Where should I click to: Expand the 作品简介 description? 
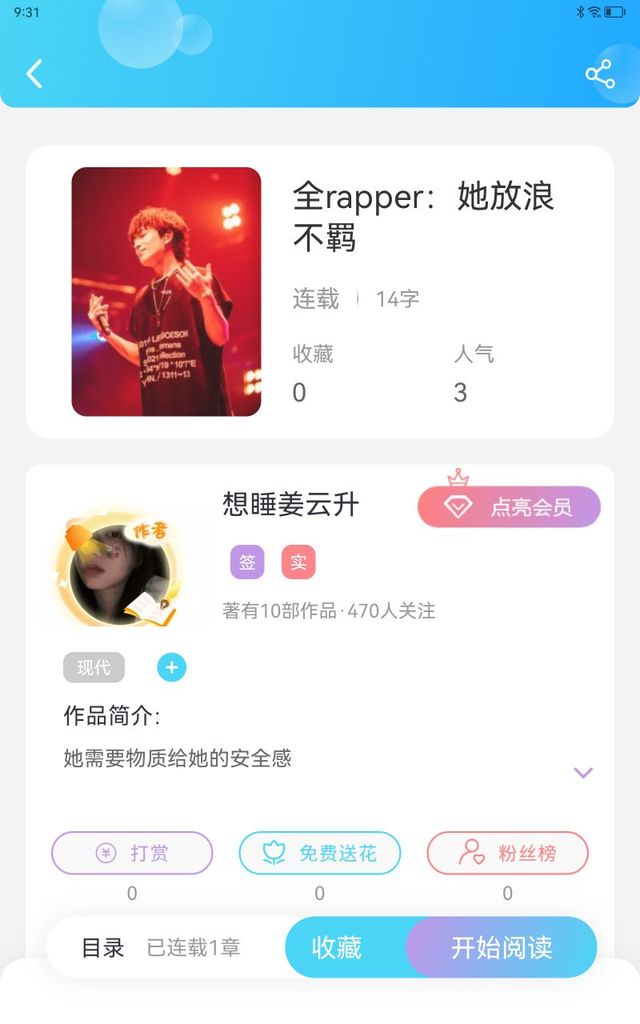click(x=583, y=773)
